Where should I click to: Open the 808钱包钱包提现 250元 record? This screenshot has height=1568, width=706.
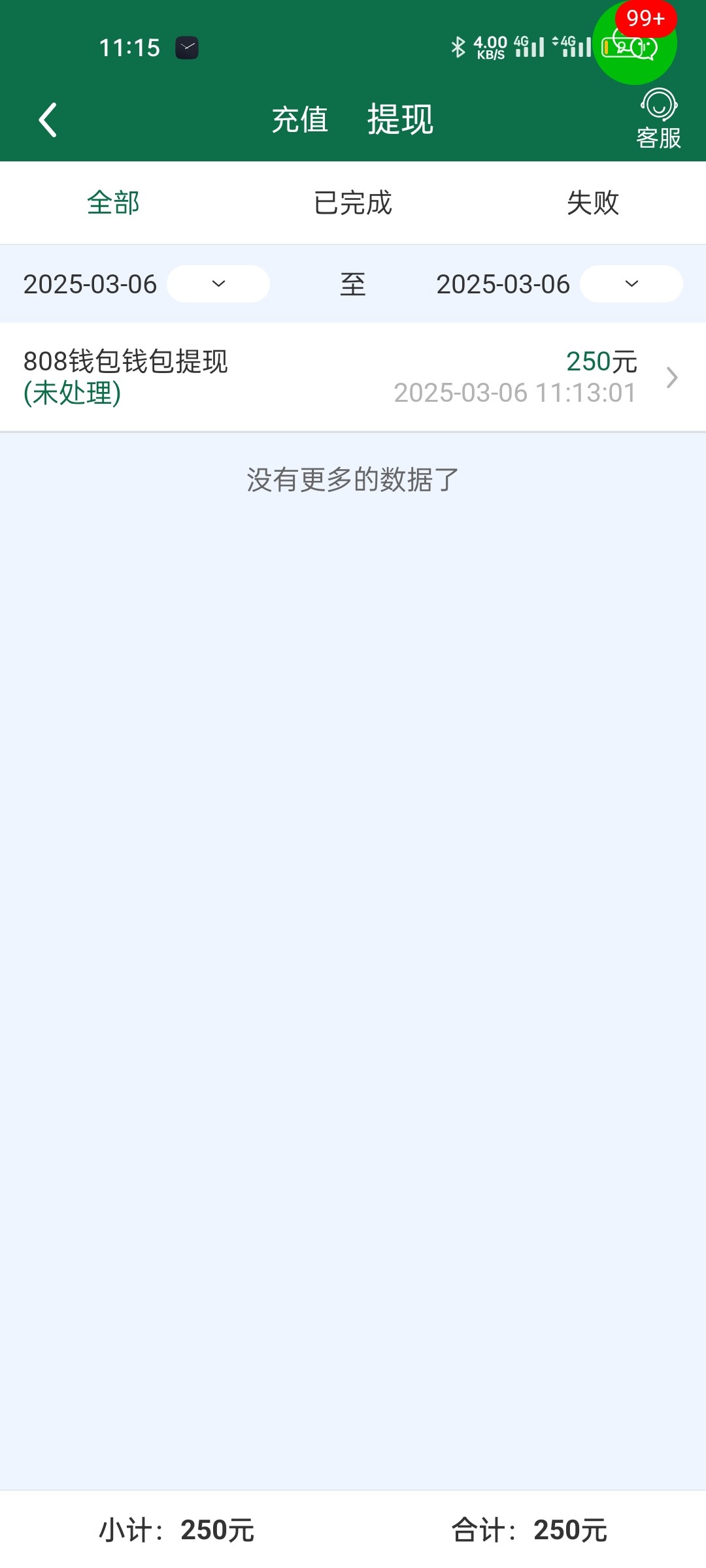pos(353,377)
